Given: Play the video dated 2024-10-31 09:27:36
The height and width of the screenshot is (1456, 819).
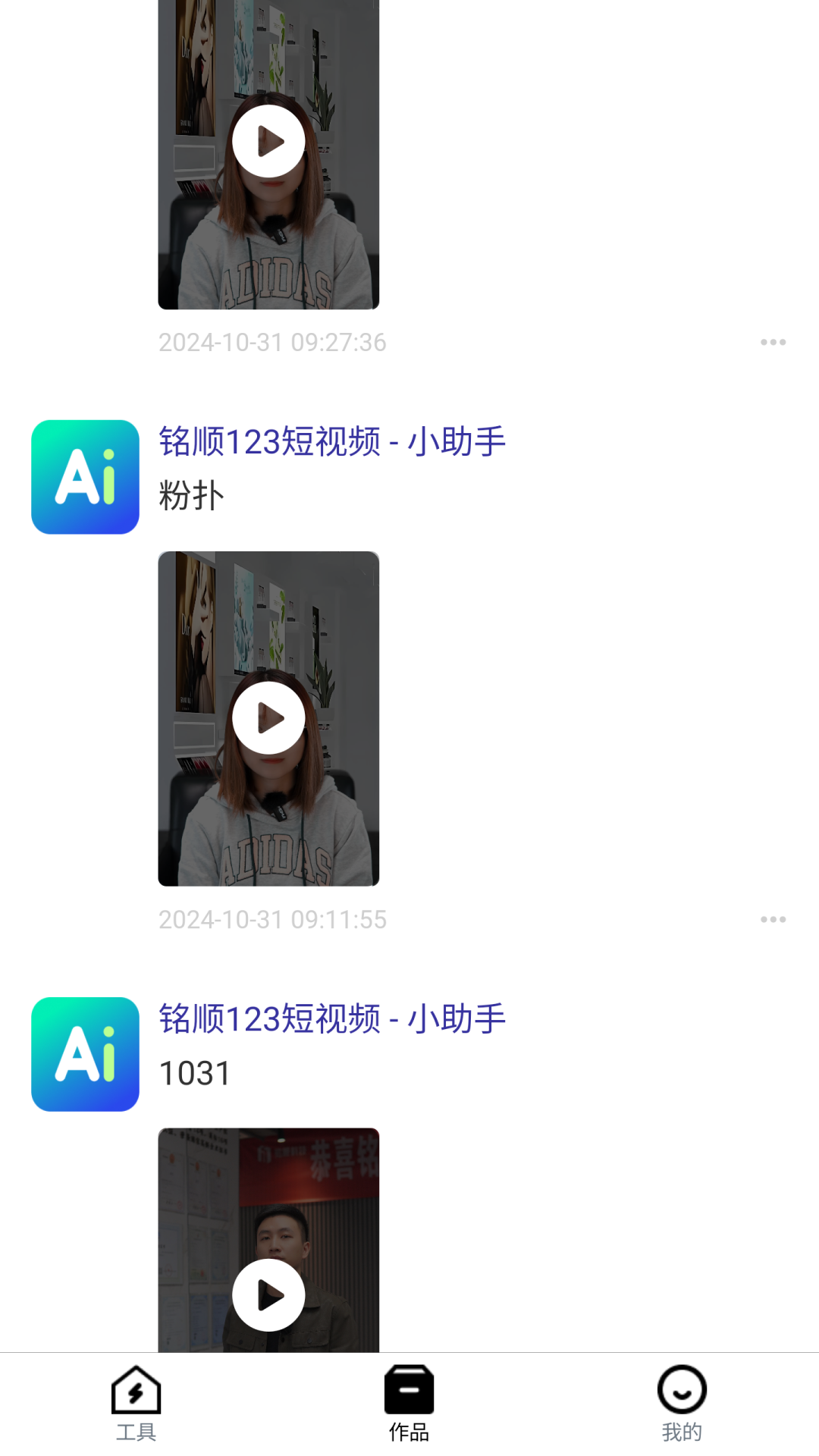Looking at the screenshot, I should click(268, 141).
